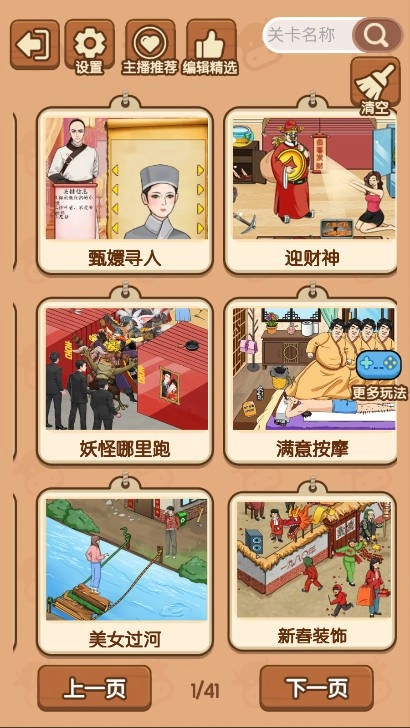
Task: Tap the back exit arrow button
Action: tap(35, 45)
